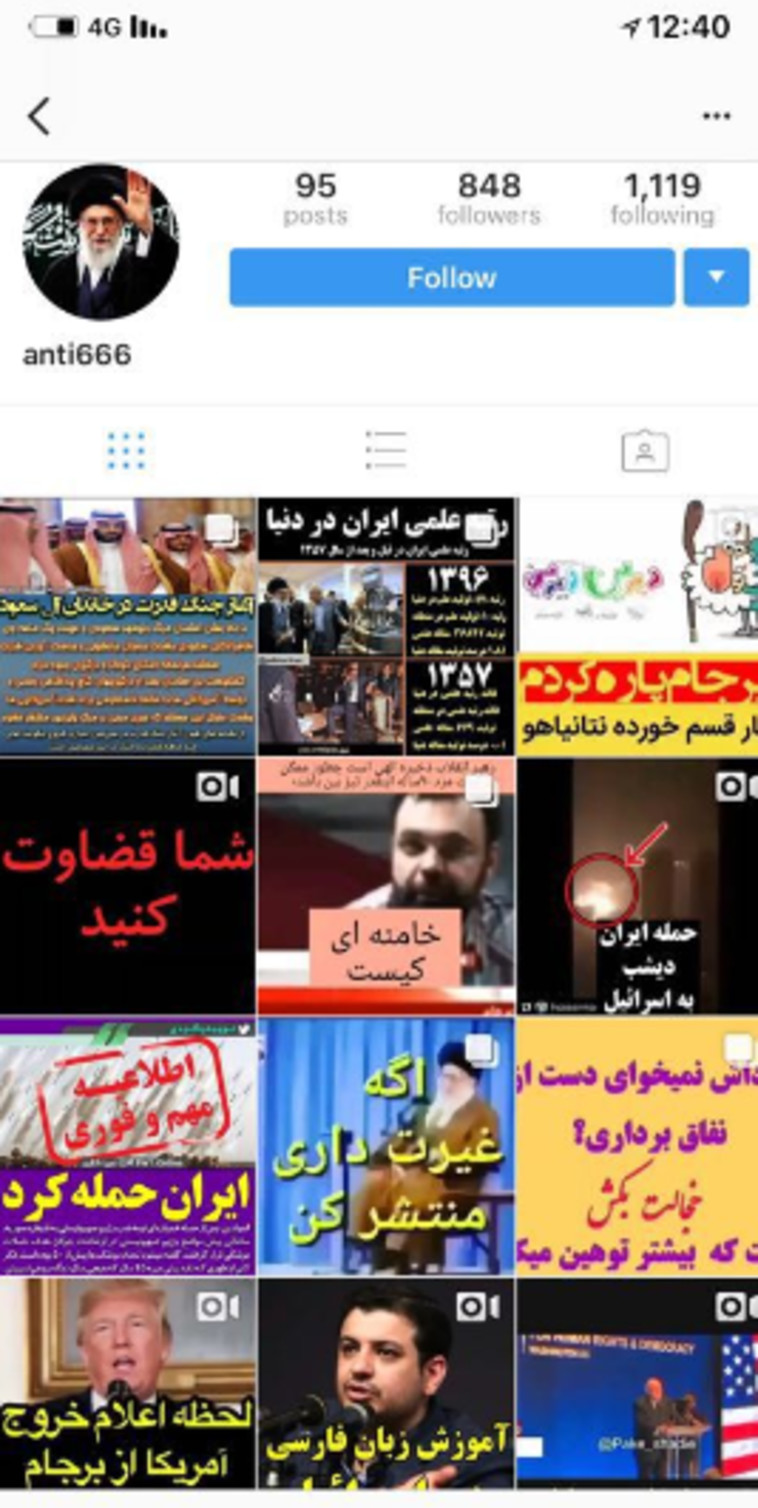This screenshot has height=1508, width=758.
Task: Open the black video post with red text
Action: point(127,887)
